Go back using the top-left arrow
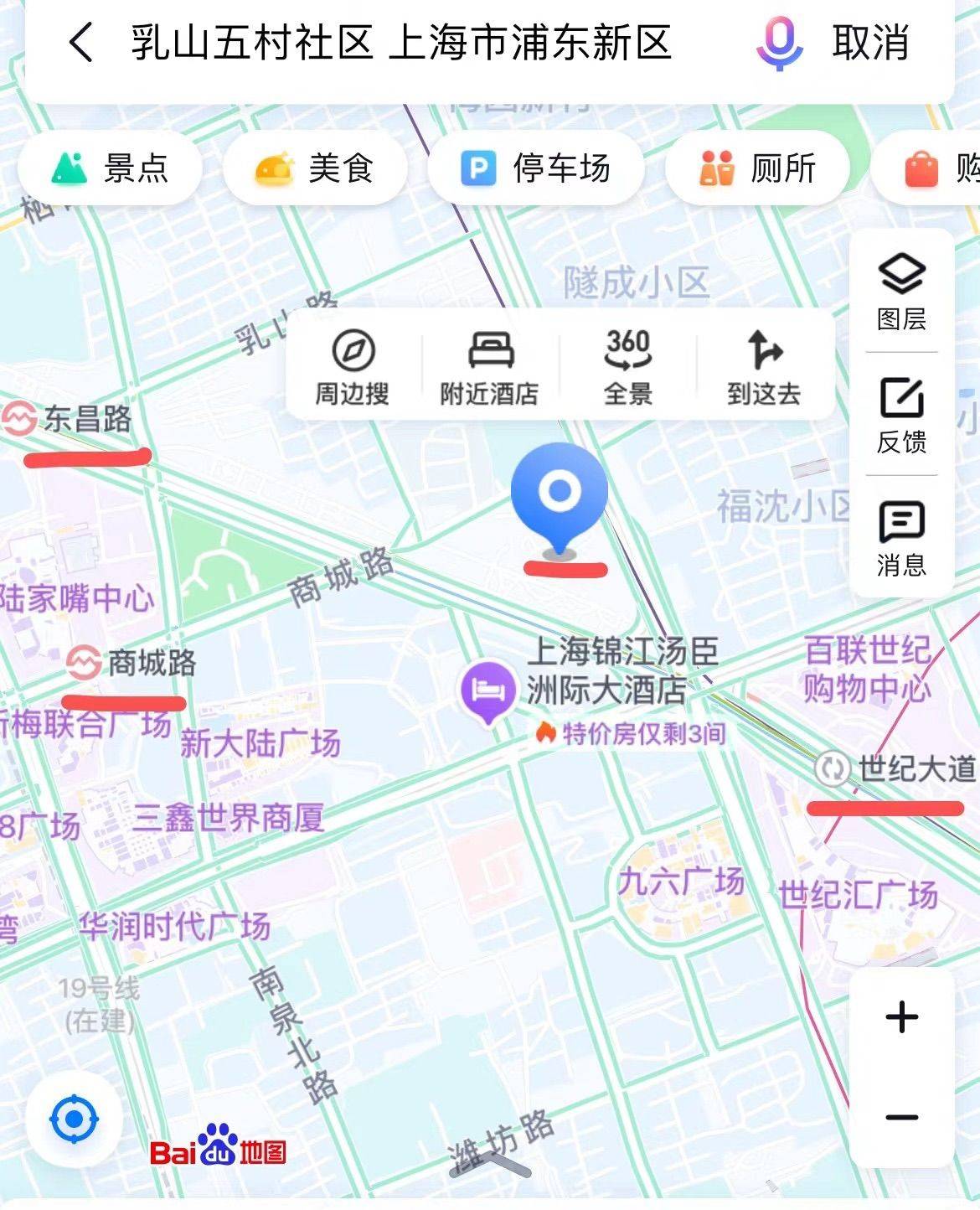Image resolution: width=980 pixels, height=1210 pixels. click(x=81, y=43)
